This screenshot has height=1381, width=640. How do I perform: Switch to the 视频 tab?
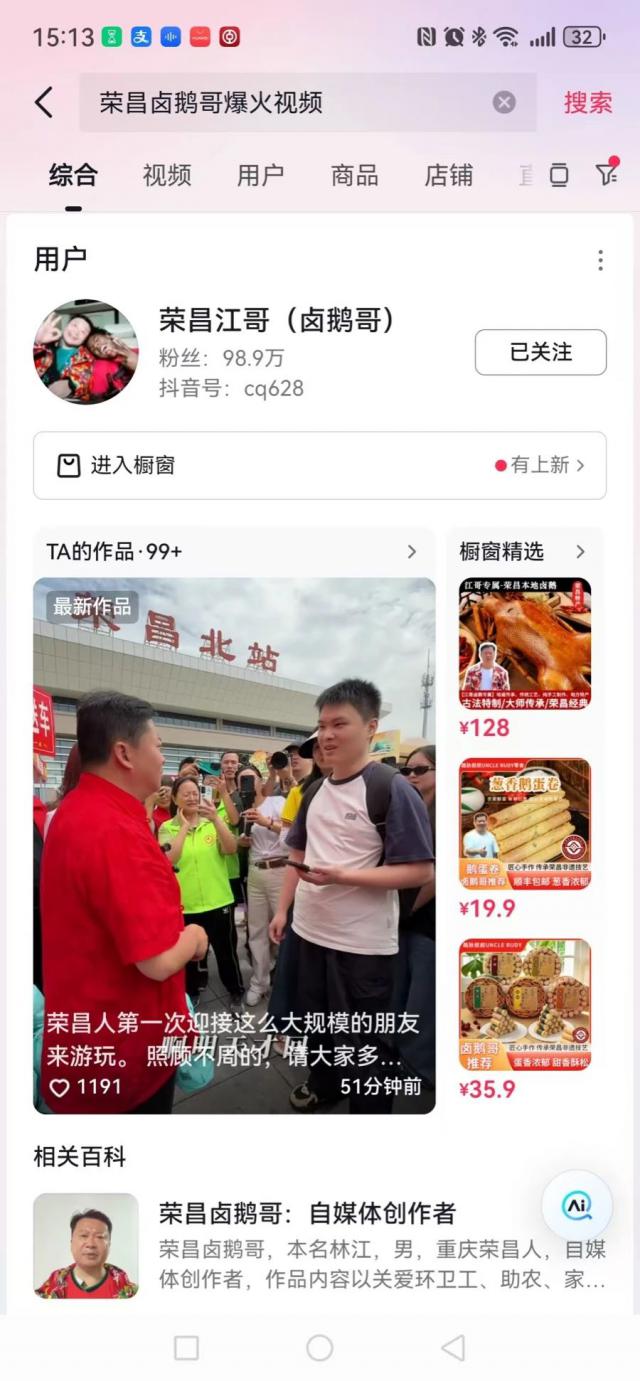(166, 176)
